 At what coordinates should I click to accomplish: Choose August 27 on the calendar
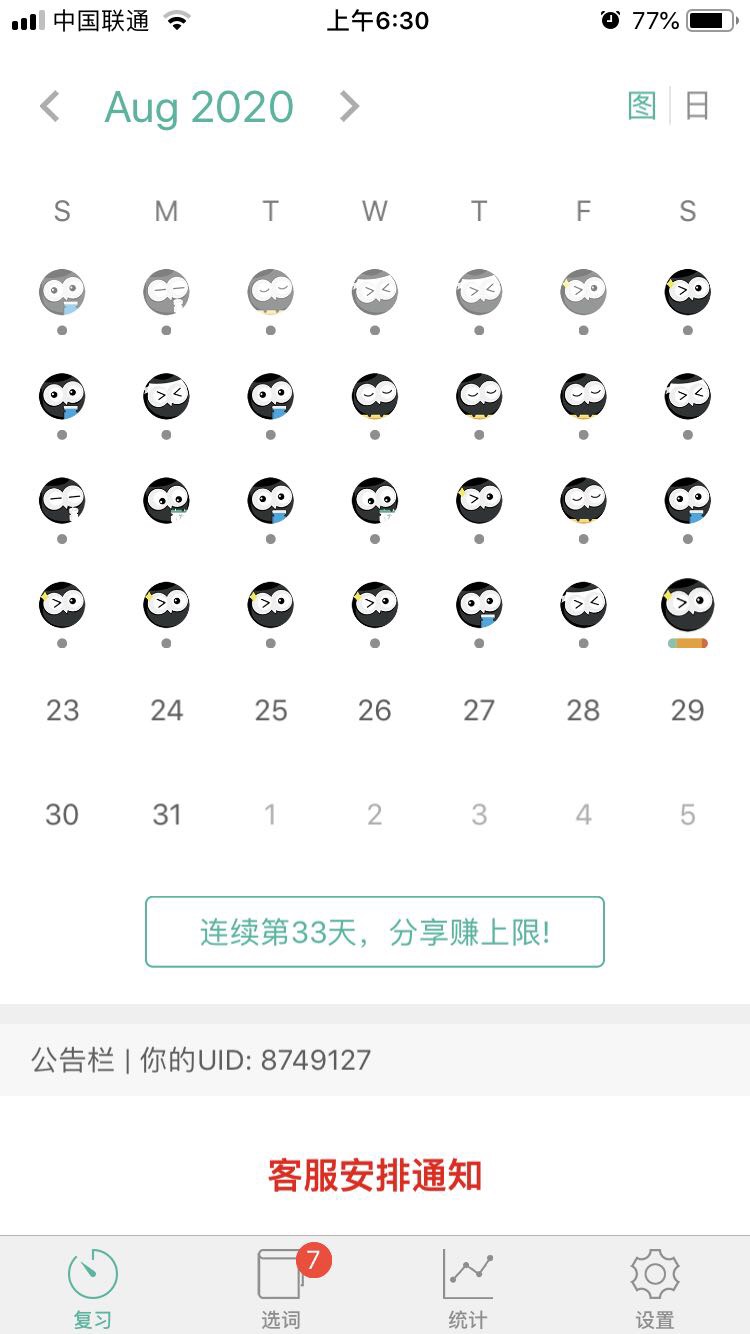pos(479,710)
